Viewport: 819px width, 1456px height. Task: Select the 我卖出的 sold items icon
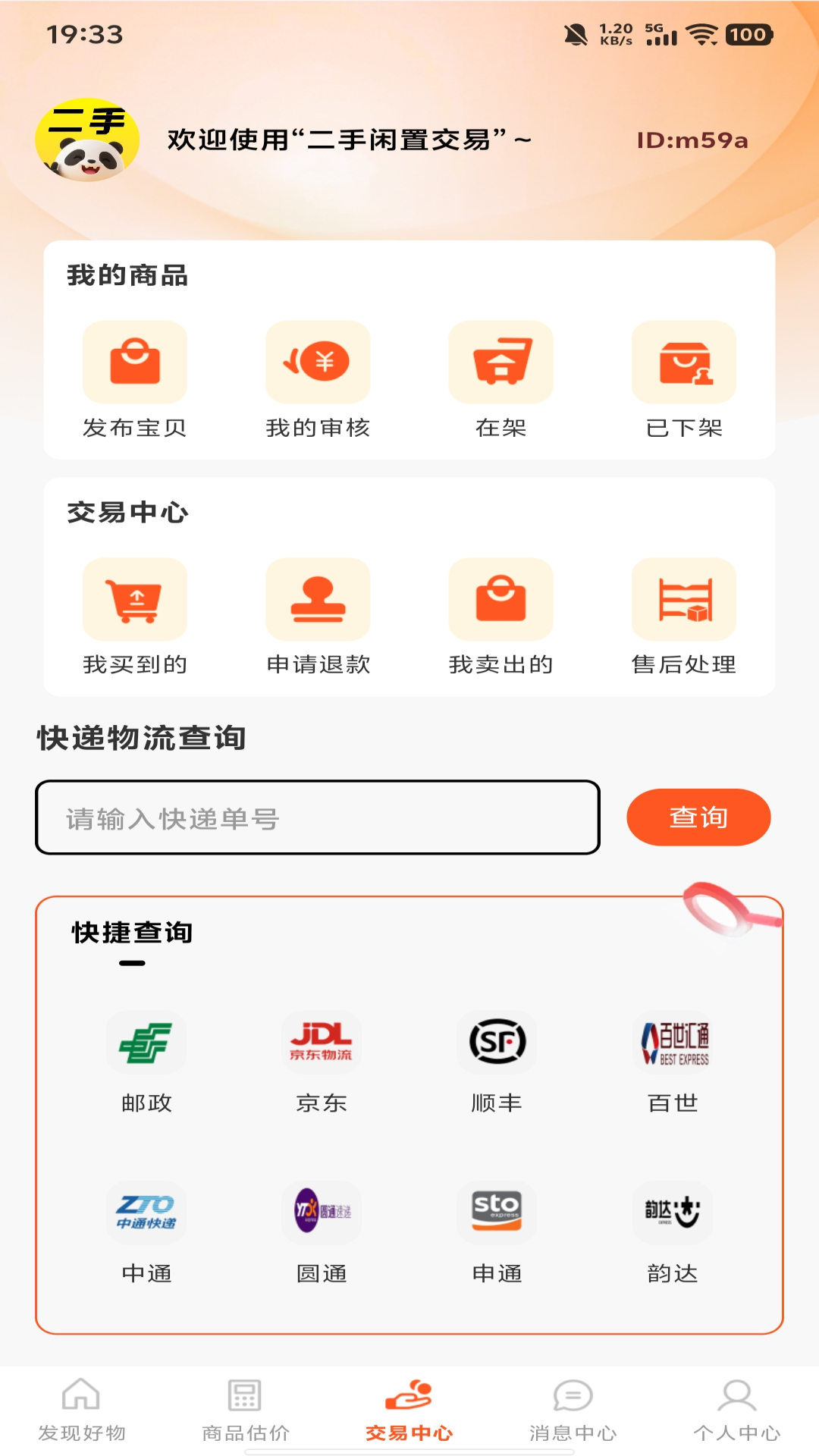[500, 599]
